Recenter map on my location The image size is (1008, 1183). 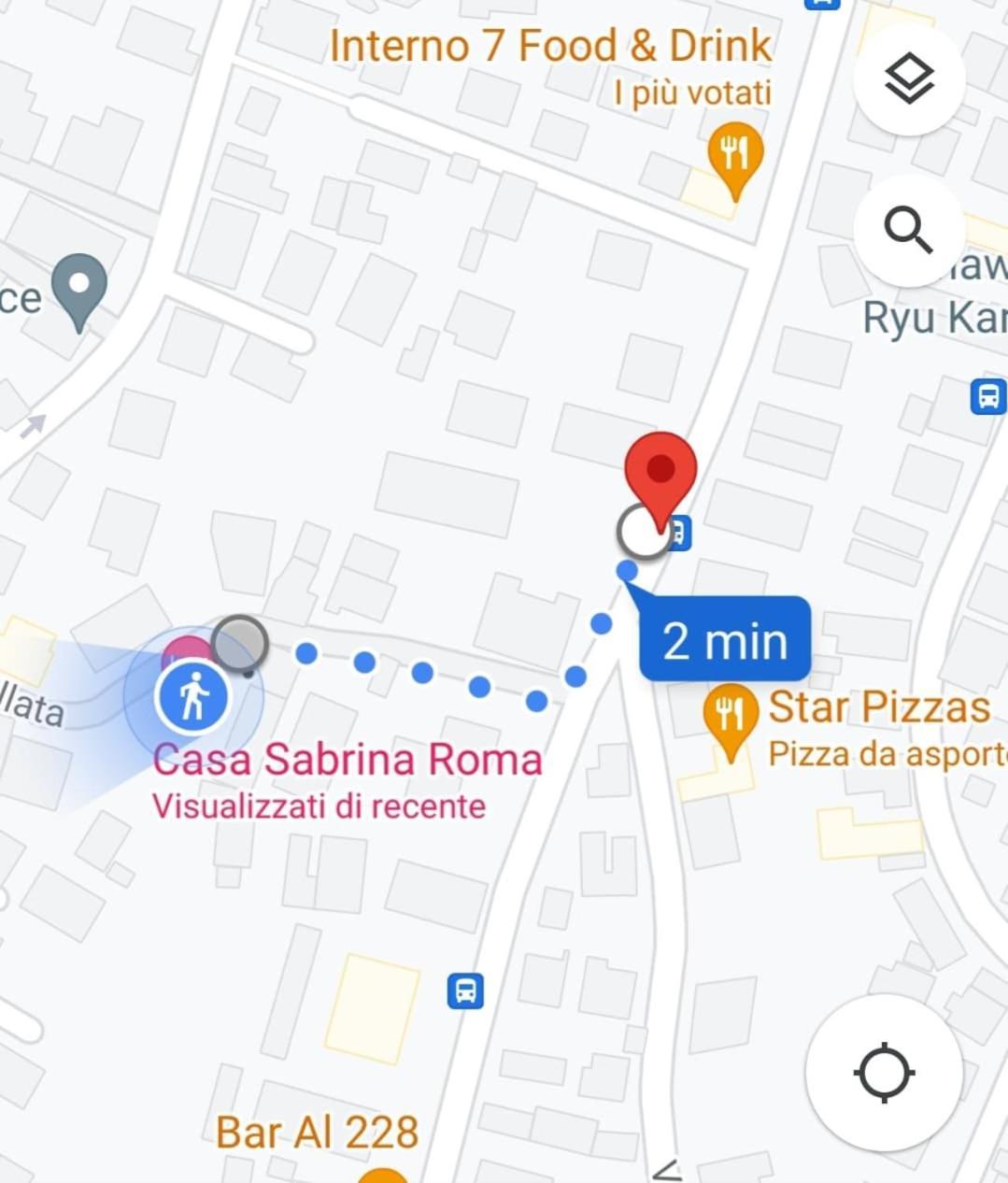tap(883, 1073)
